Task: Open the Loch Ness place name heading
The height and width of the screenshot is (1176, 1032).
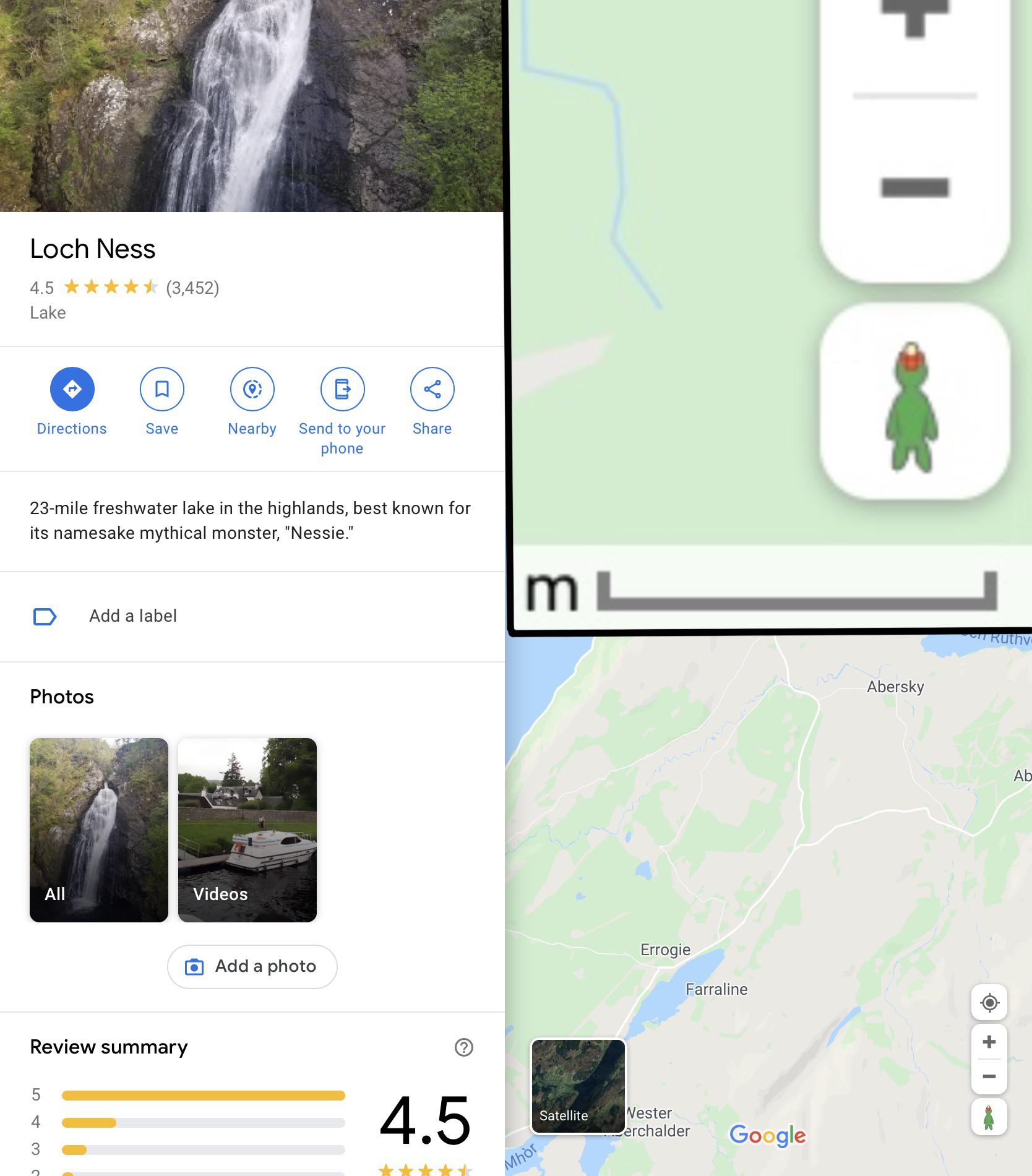Action: click(92, 249)
